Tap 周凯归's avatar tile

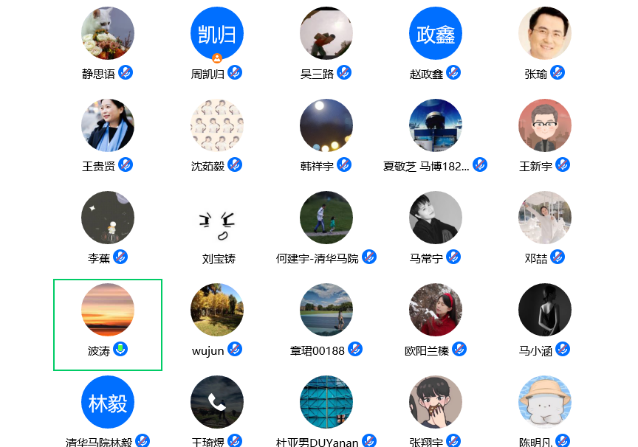(217, 34)
